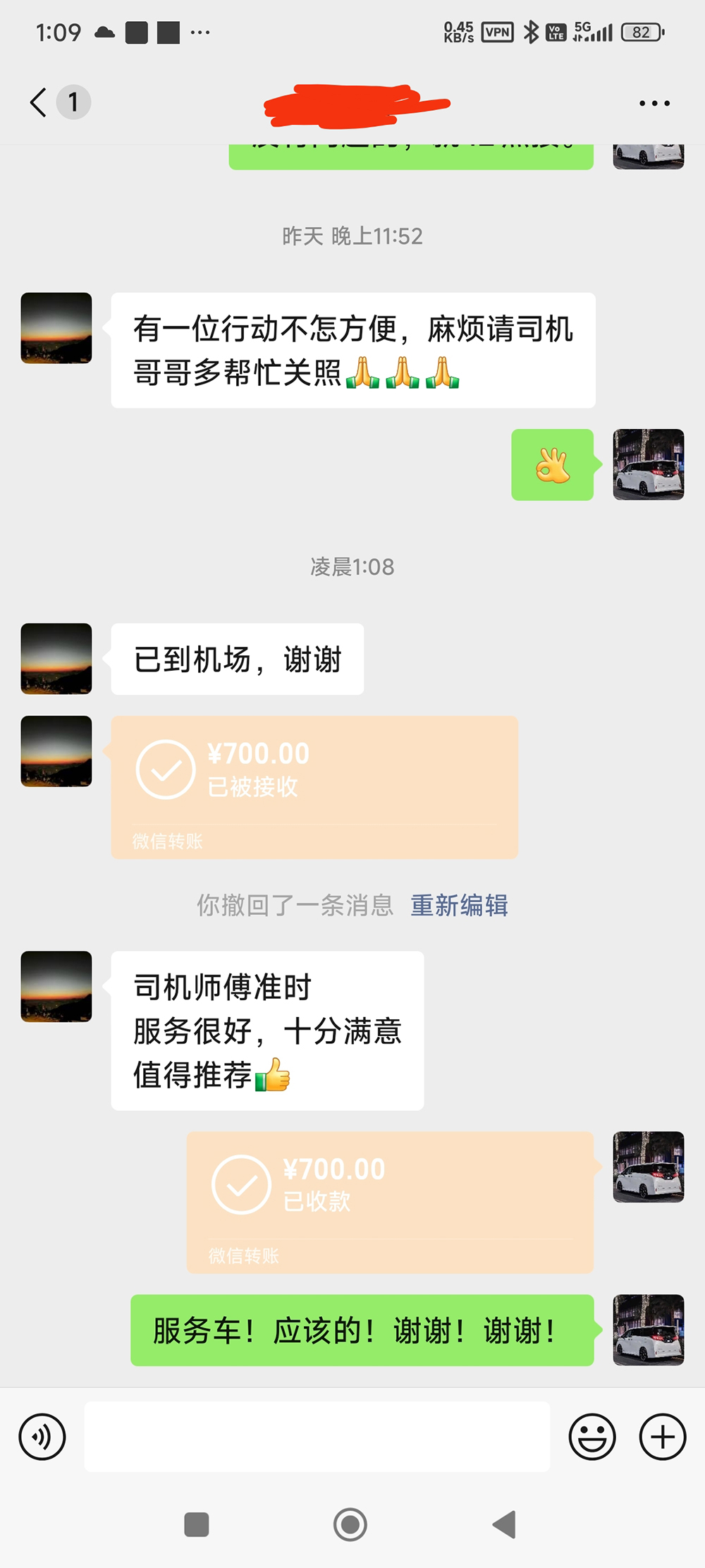Open the emoji sticker panel
This screenshot has width=705, height=1568.
(592, 1437)
